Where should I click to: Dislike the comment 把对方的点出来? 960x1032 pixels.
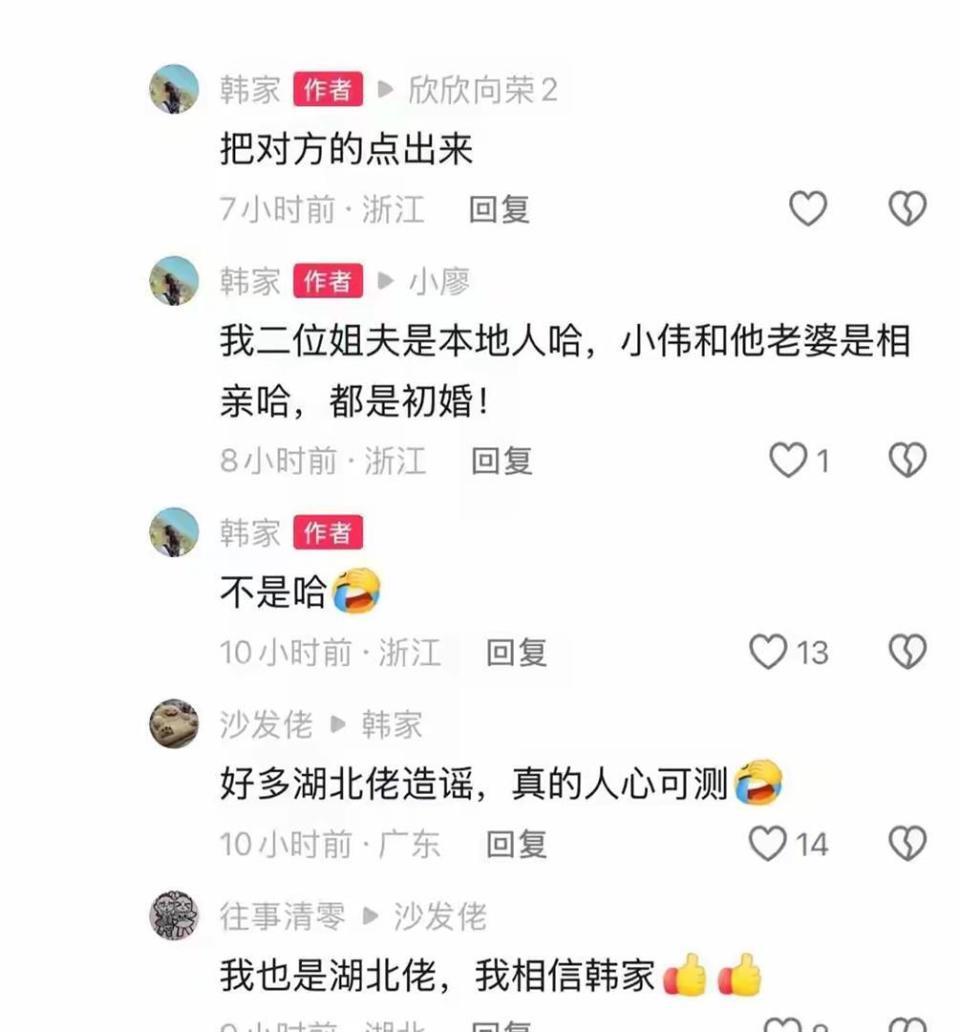pyautogui.click(x=907, y=209)
